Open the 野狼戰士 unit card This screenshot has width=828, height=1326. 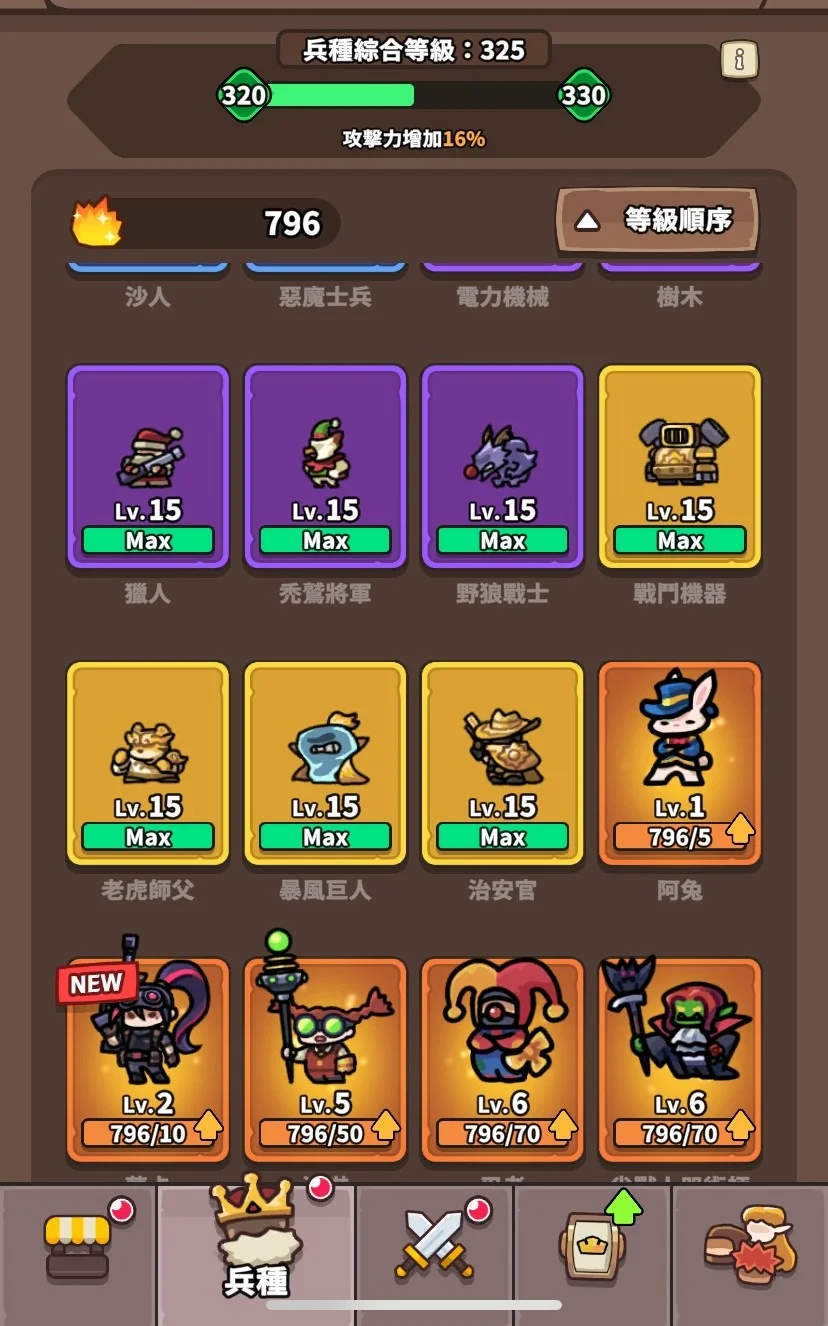(502, 467)
